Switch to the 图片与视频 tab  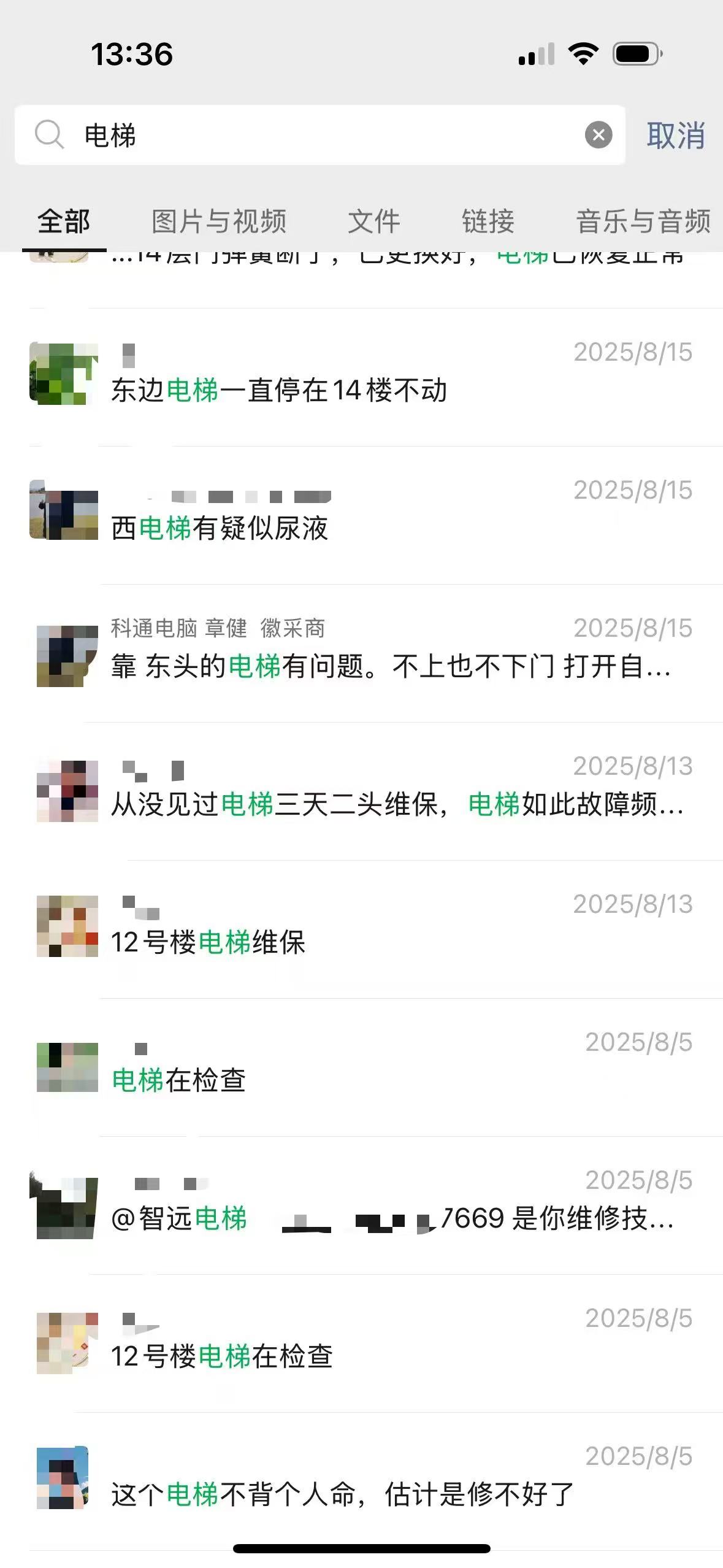point(219,221)
